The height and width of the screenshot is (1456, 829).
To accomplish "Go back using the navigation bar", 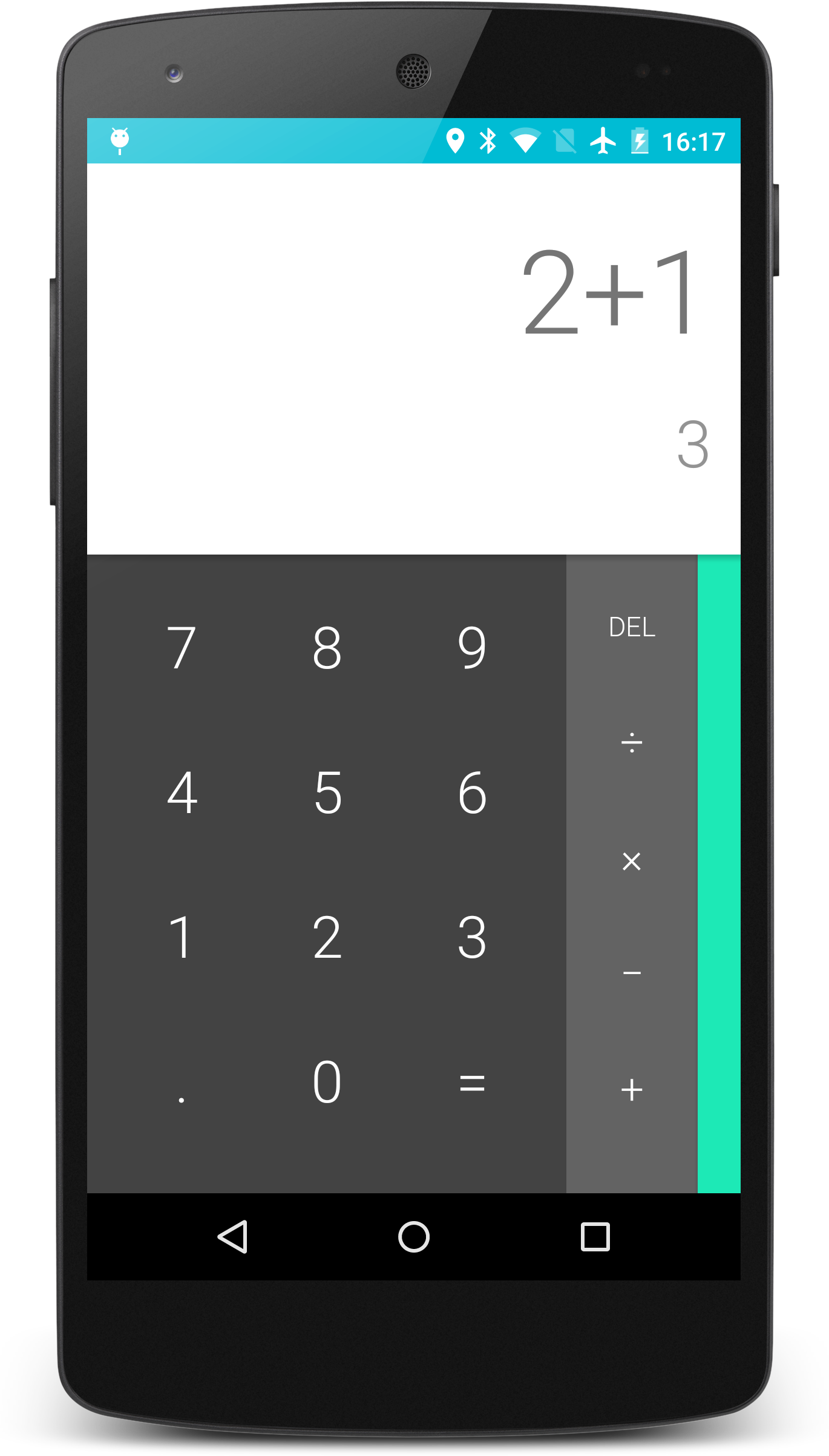I will point(233,1236).
